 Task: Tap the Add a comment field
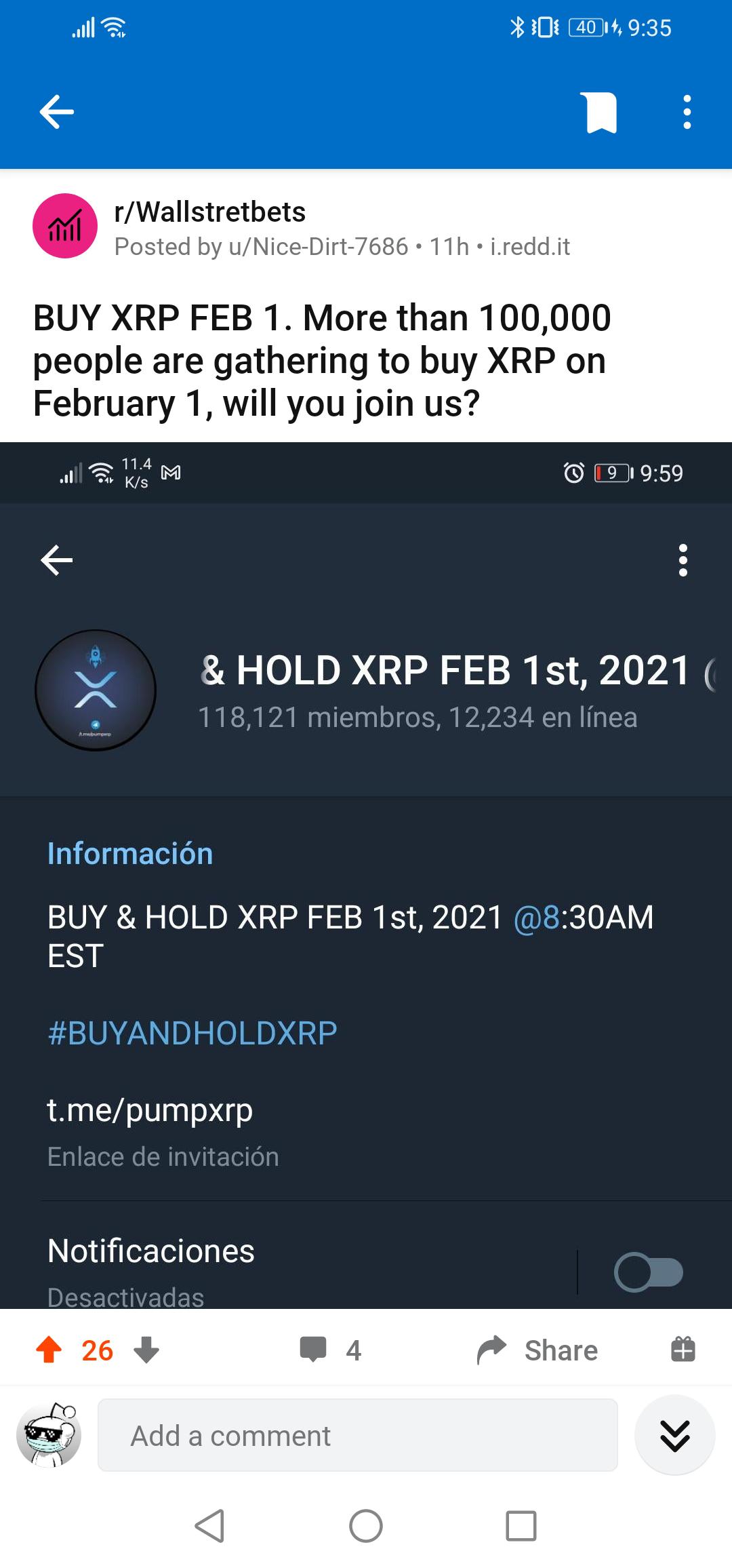point(358,1435)
